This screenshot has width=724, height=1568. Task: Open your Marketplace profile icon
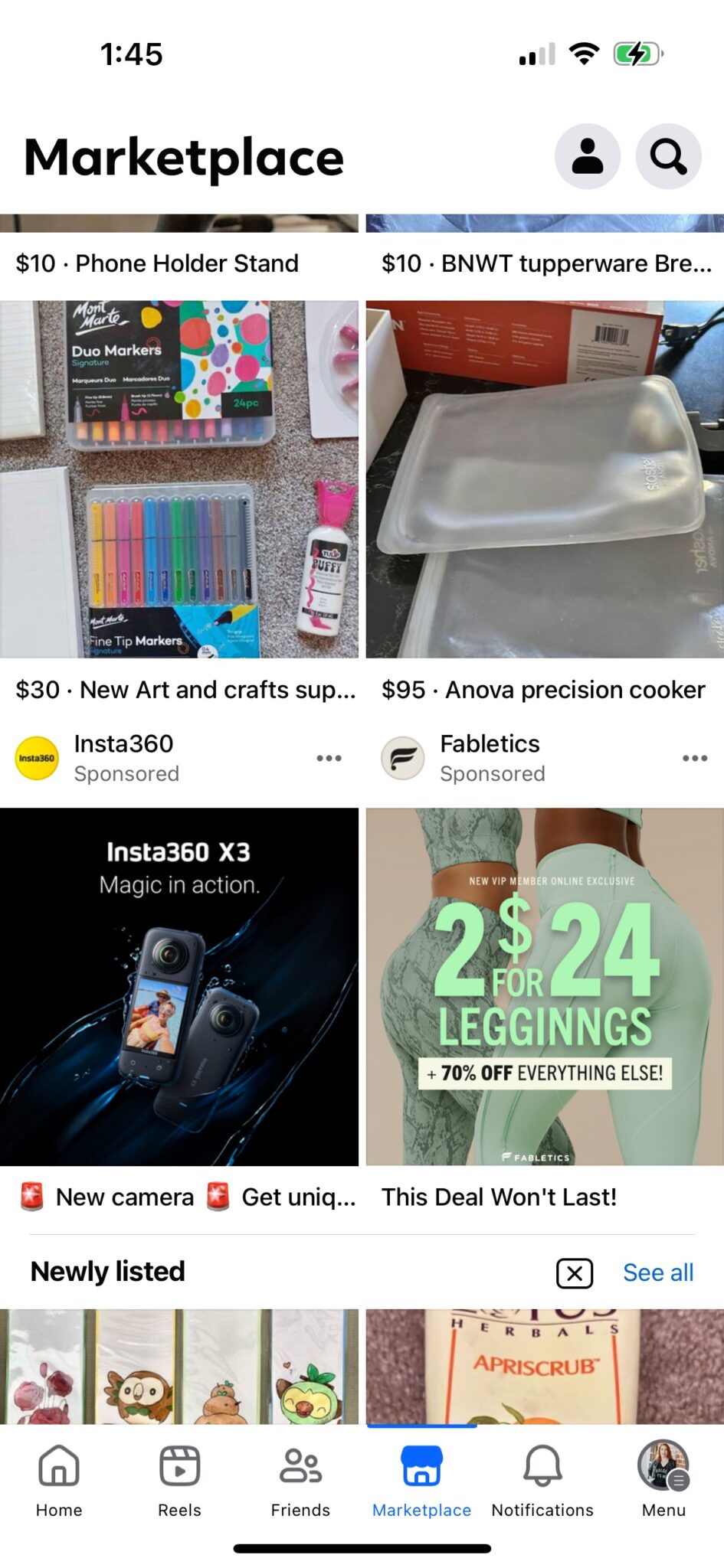(587, 155)
